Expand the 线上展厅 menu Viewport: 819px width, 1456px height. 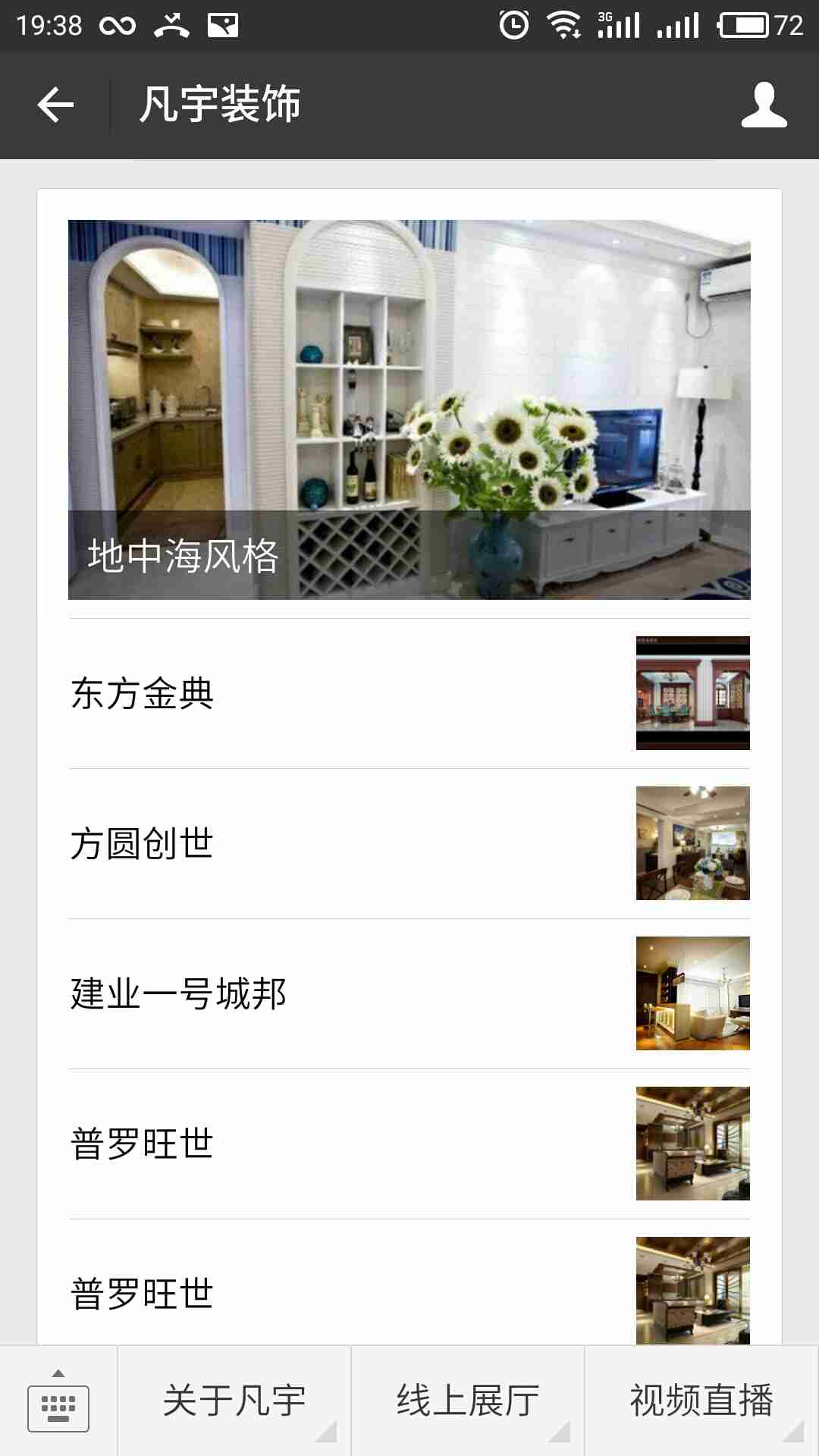(x=468, y=1401)
